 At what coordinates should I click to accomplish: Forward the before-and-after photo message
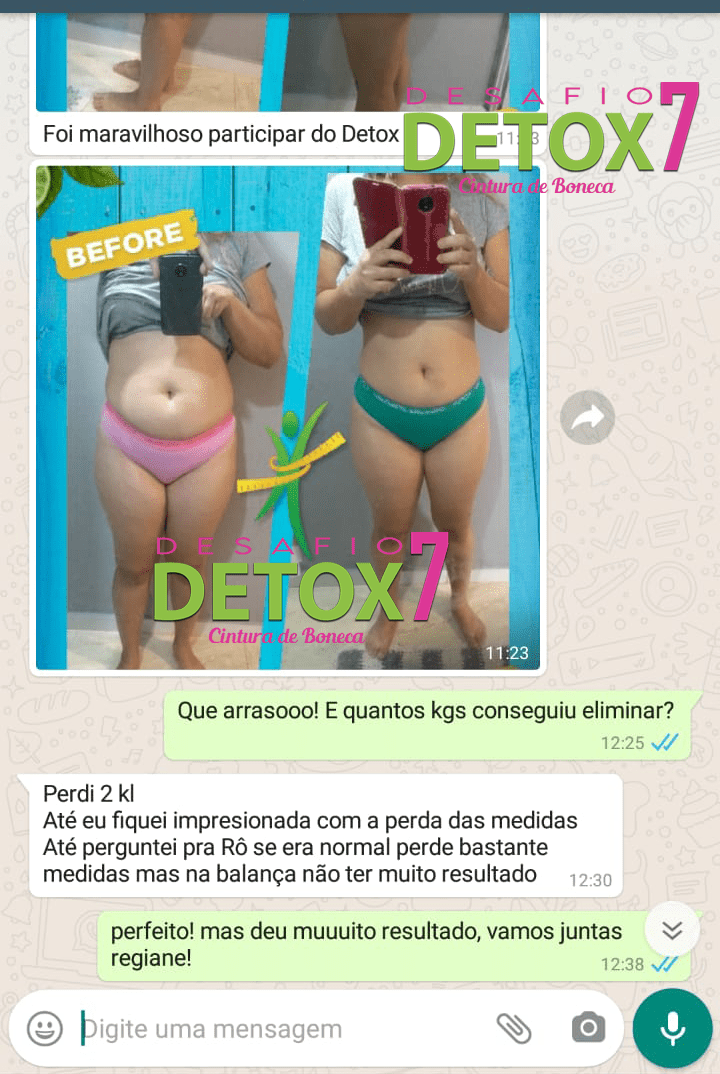pos(587,417)
